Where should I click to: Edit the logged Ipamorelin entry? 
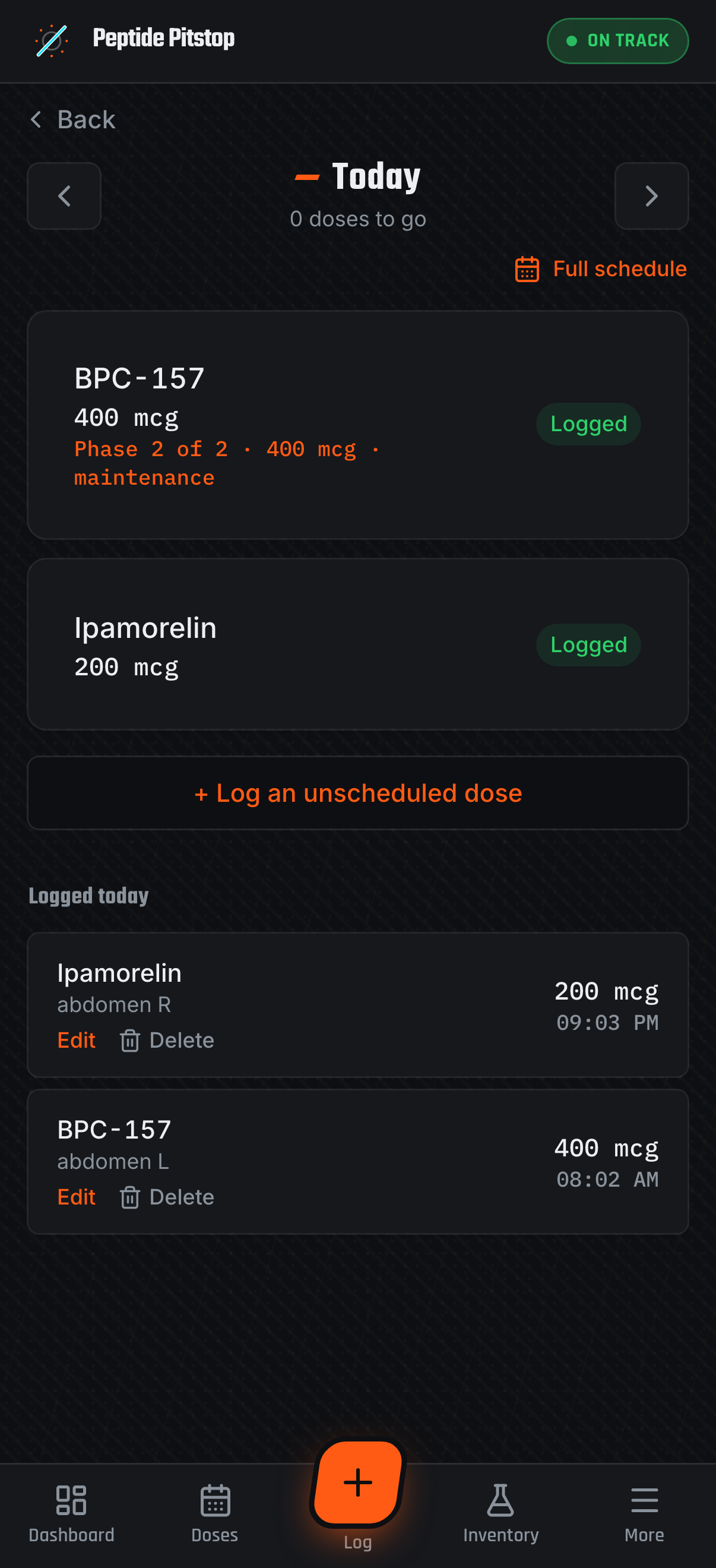(x=76, y=1040)
